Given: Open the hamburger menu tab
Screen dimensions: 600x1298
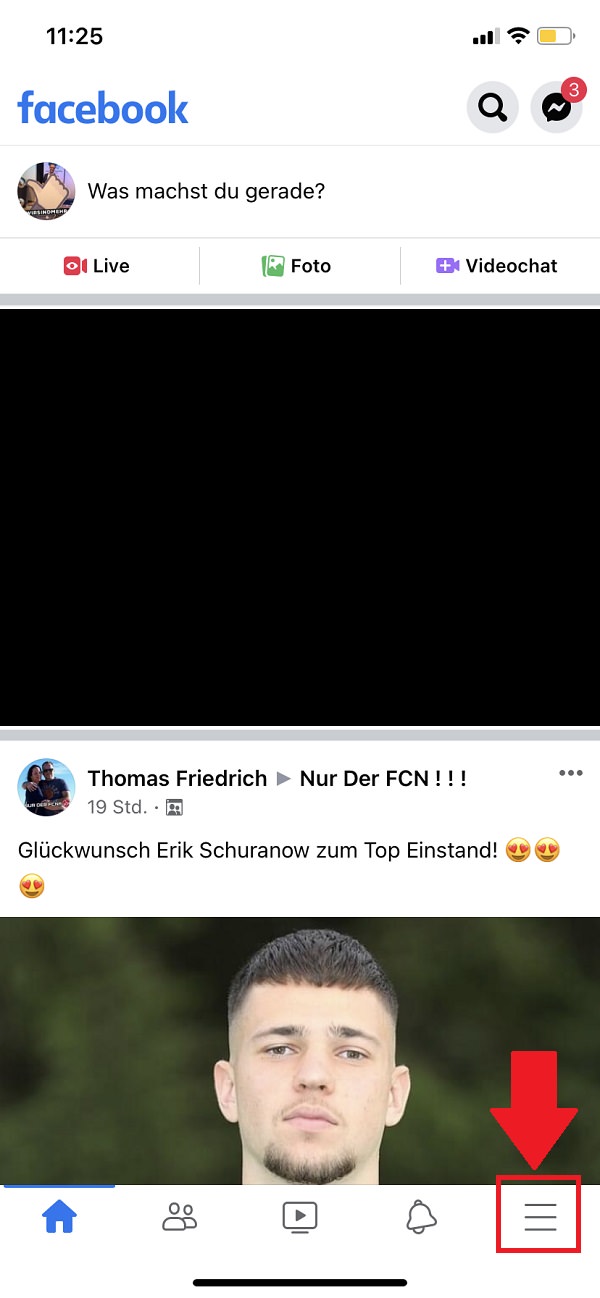Looking at the screenshot, I should point(540,1217).
